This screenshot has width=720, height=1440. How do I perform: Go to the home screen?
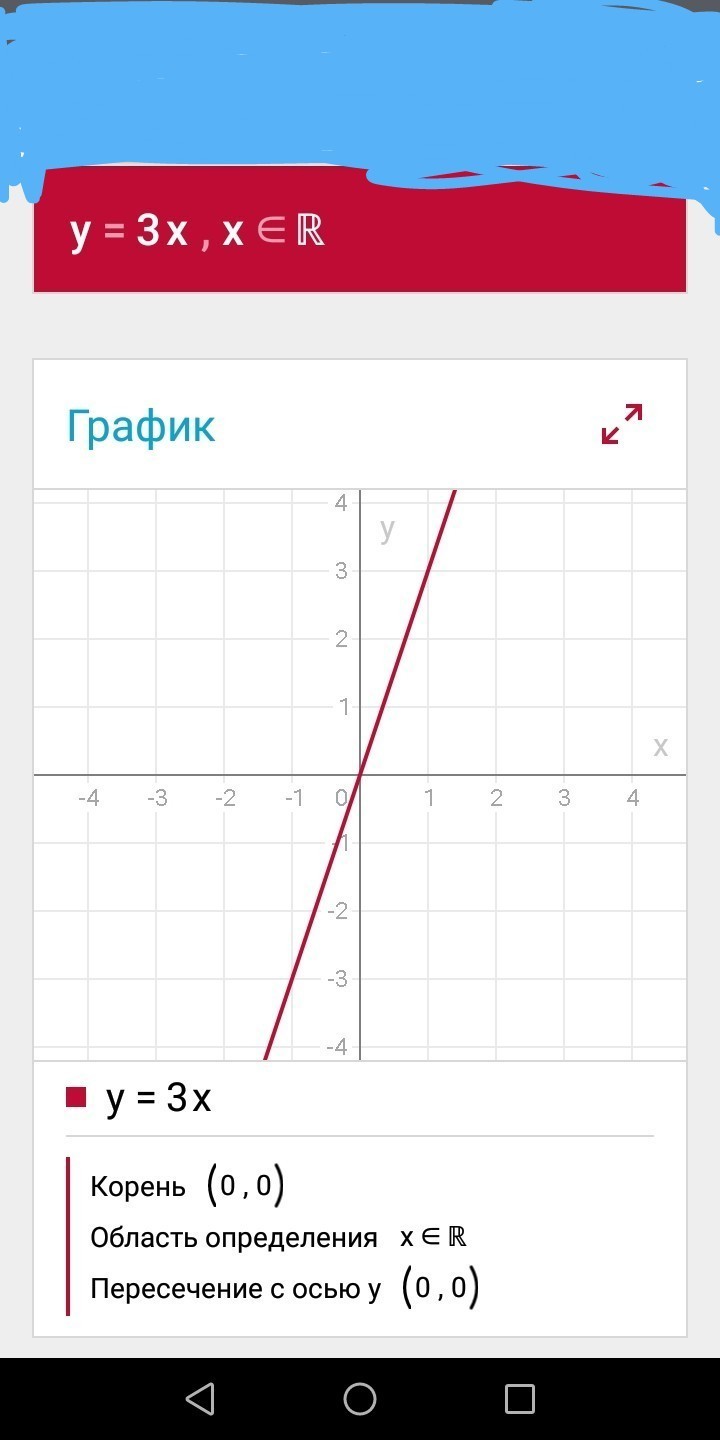[x=360, y=1398]
